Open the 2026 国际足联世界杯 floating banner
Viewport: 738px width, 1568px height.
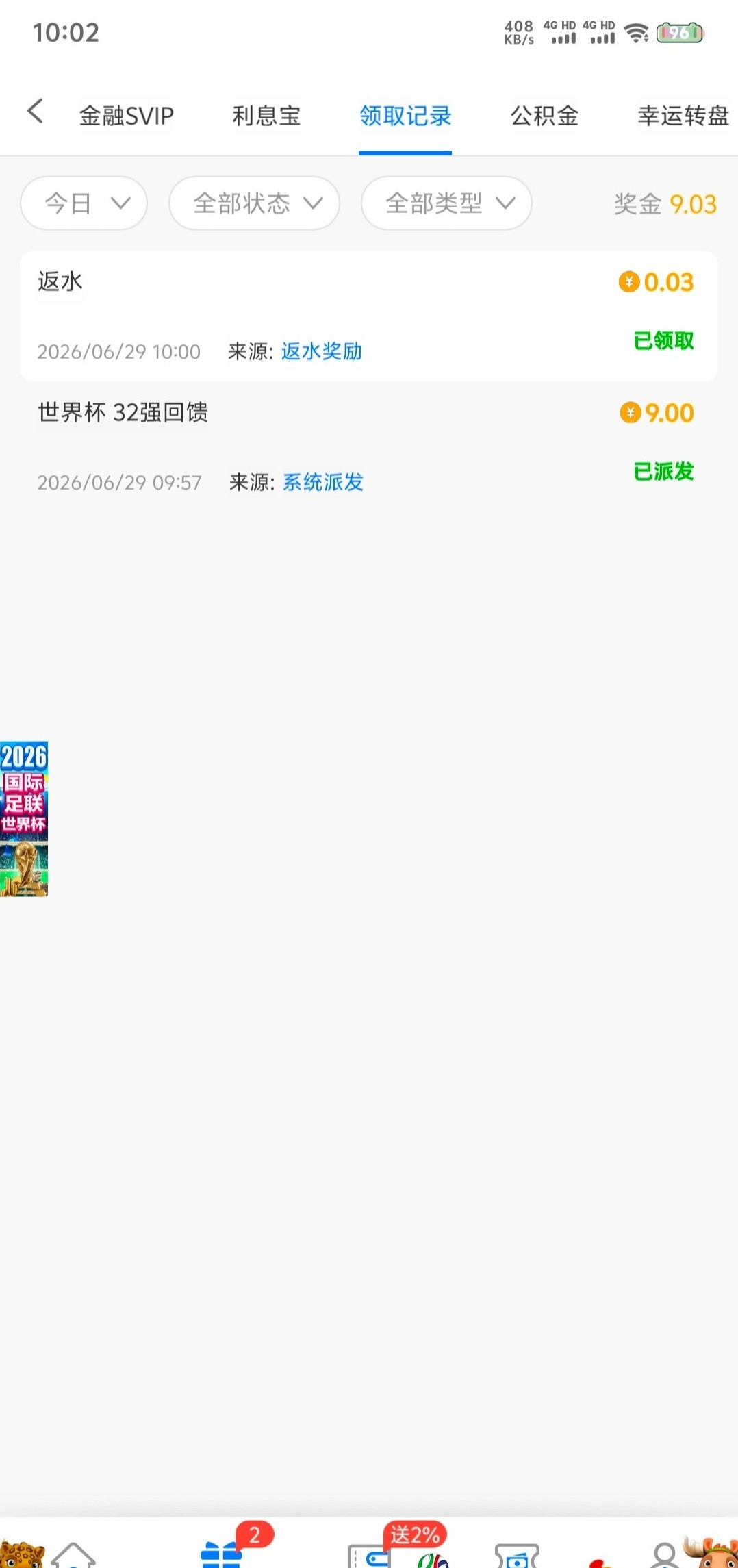click(x=24, y=819)
